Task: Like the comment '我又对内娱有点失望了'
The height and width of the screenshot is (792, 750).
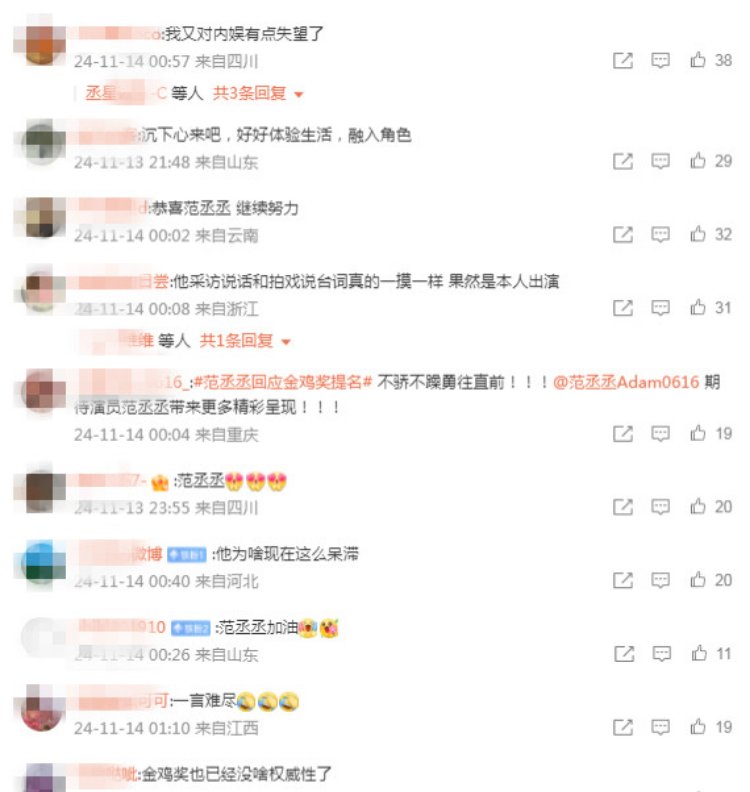Action: 699,60
